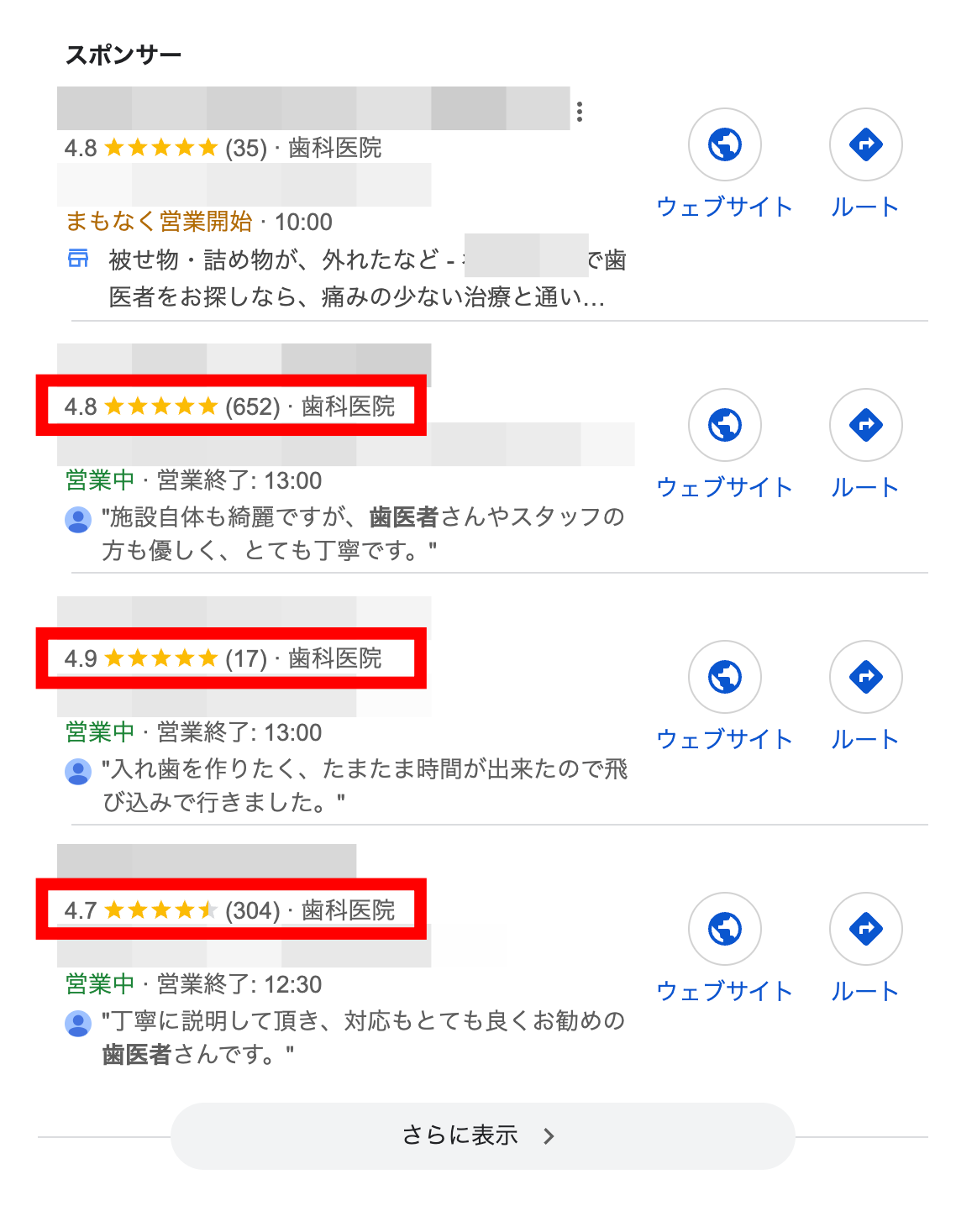
Task: Select the star rating of the 4.9-star clinic
Action: 160,658
